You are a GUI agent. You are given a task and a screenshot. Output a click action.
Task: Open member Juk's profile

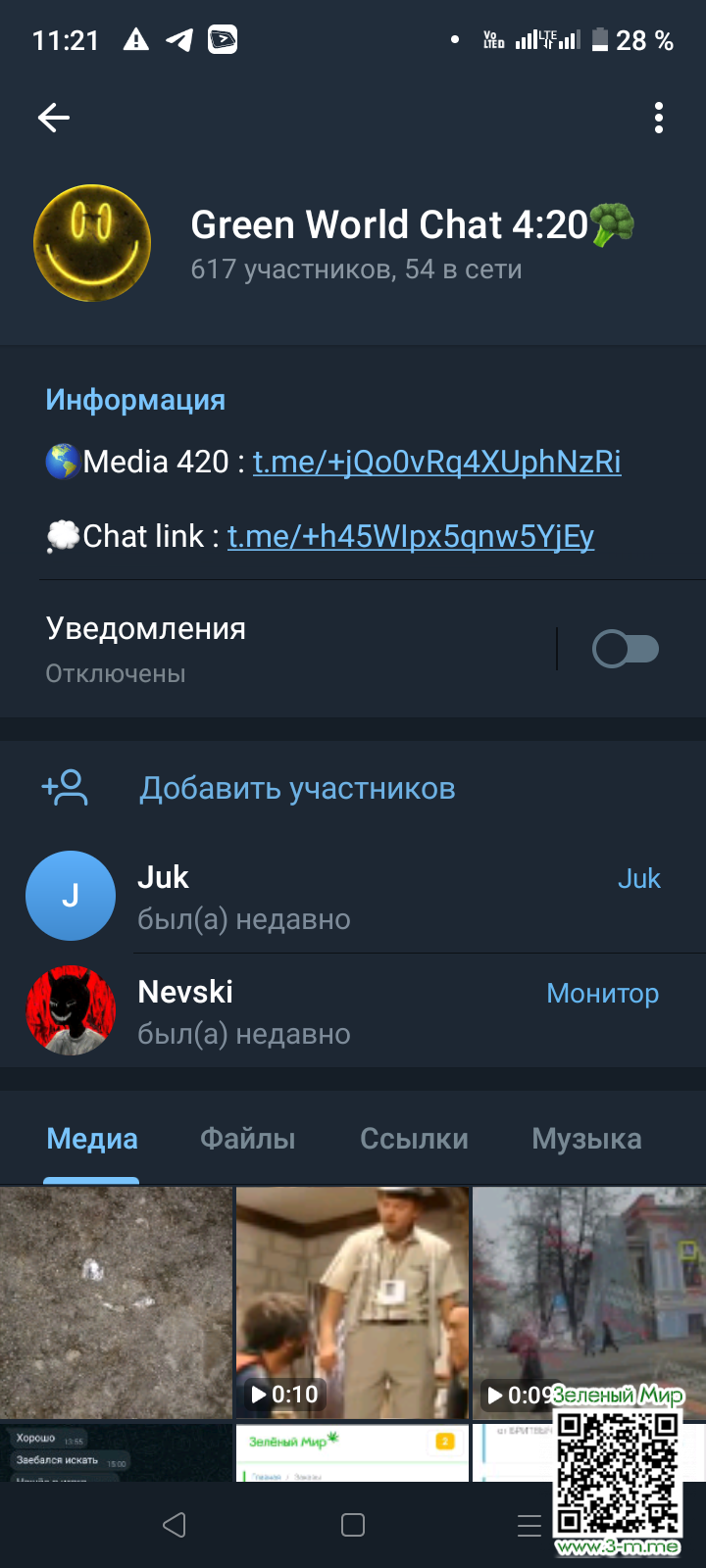click(x=245, y=897)
